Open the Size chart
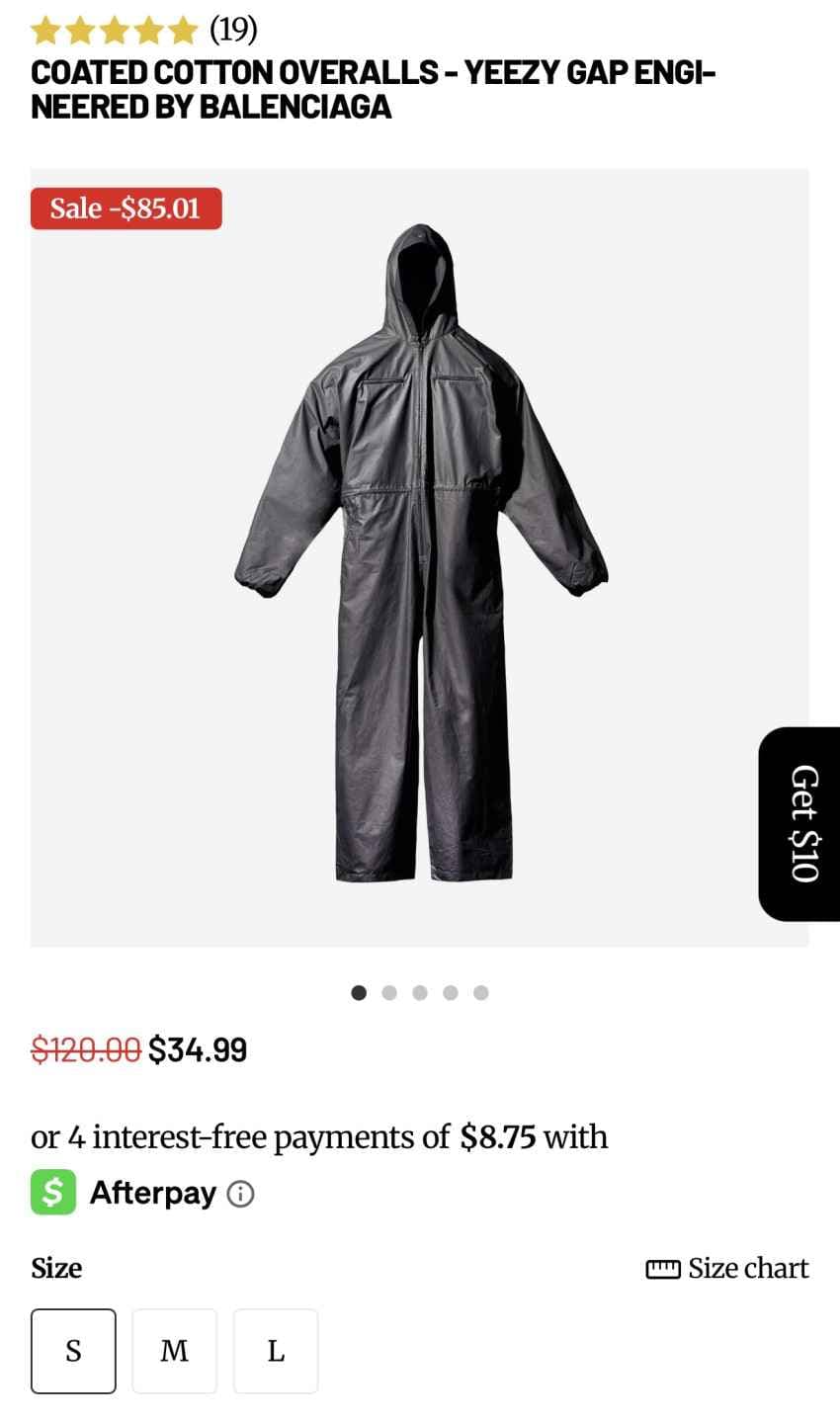The height and width of the screenshot is (1421, 840). [x=727, y=1268]
